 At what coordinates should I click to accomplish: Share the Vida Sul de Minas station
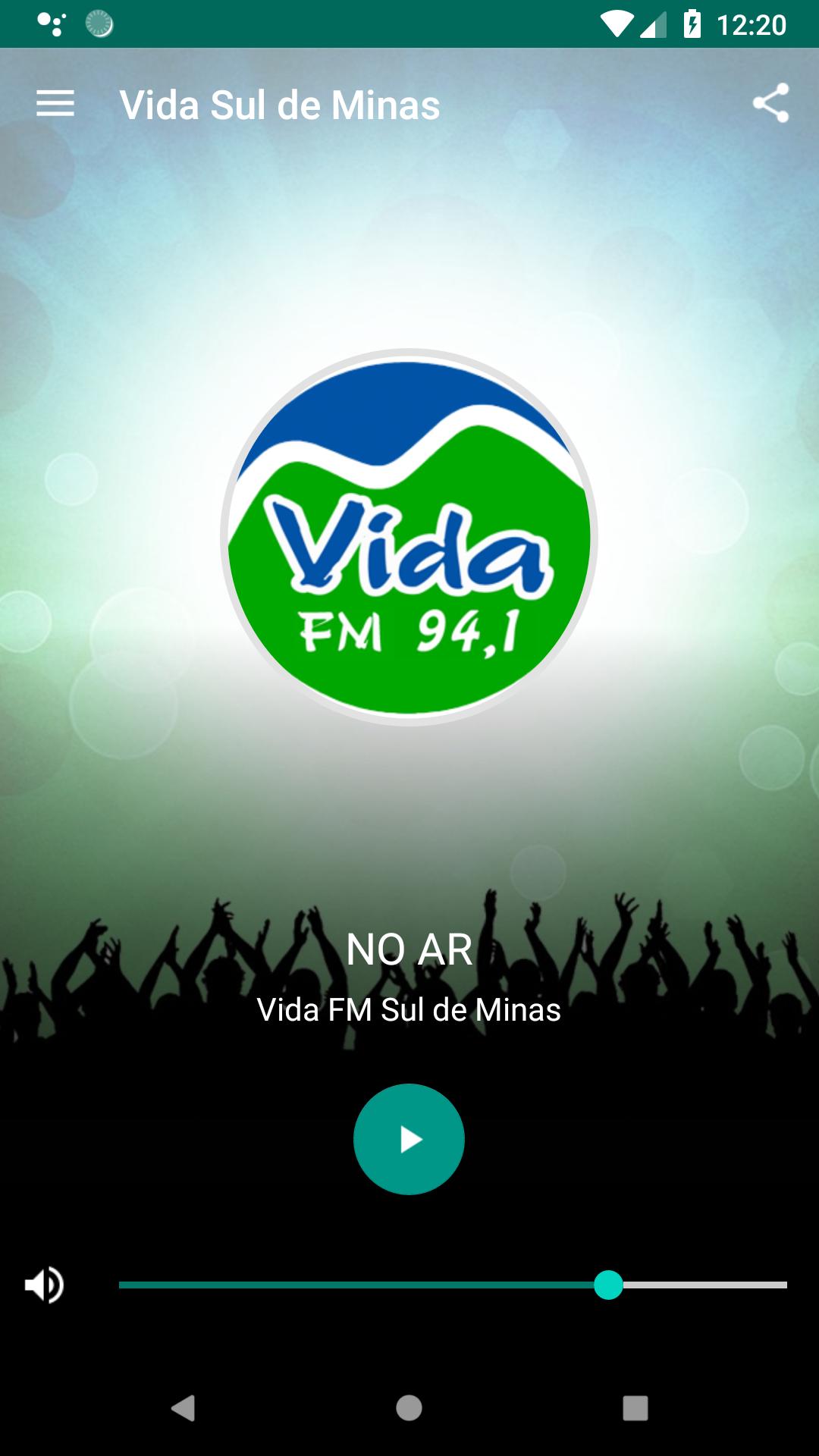point(770,104)
